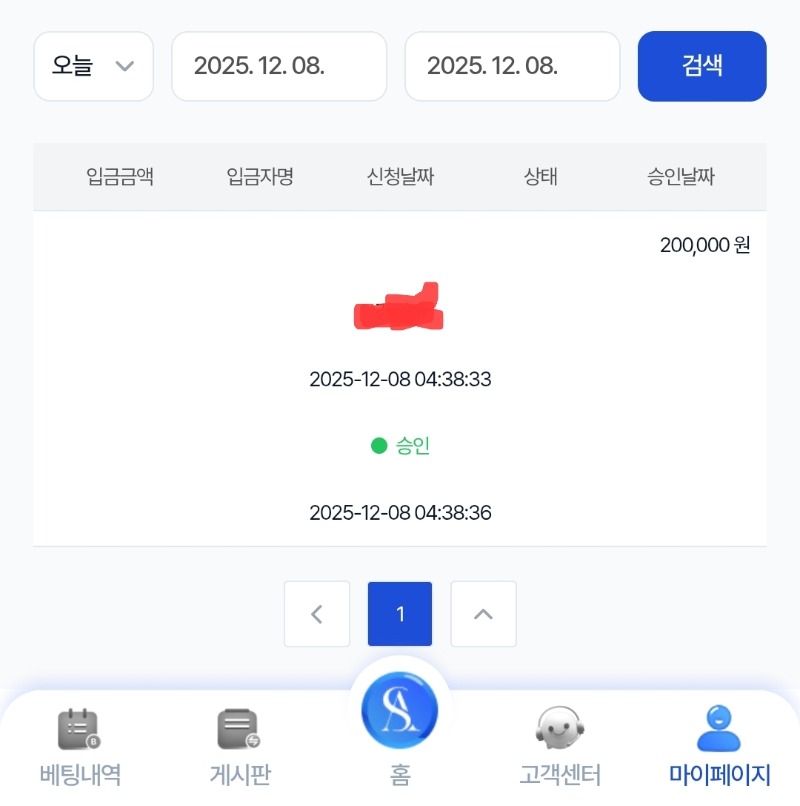800x806 pixels.
Task: Tap the central blue 홈 home logo
Action: [400, 710]
